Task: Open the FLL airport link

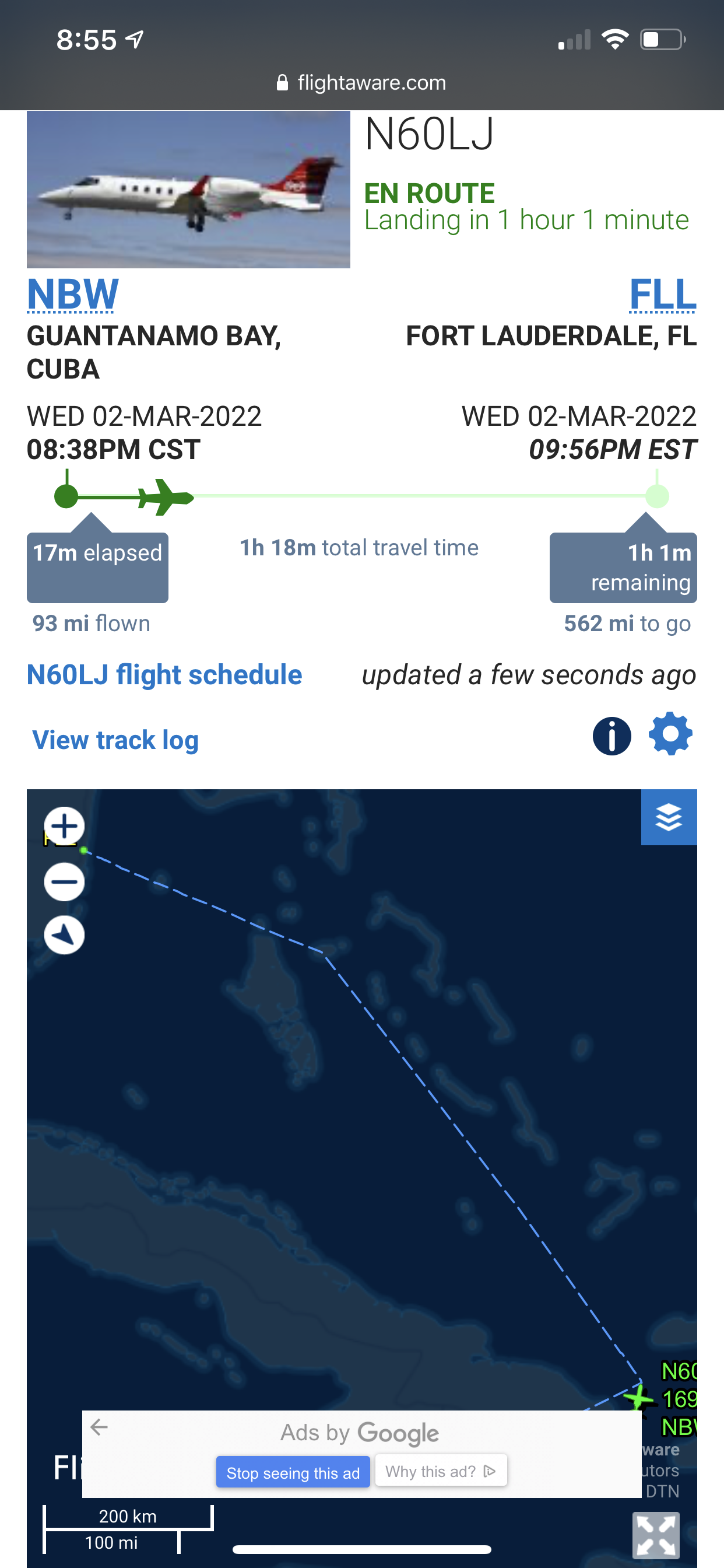Action: click(663, 294)
